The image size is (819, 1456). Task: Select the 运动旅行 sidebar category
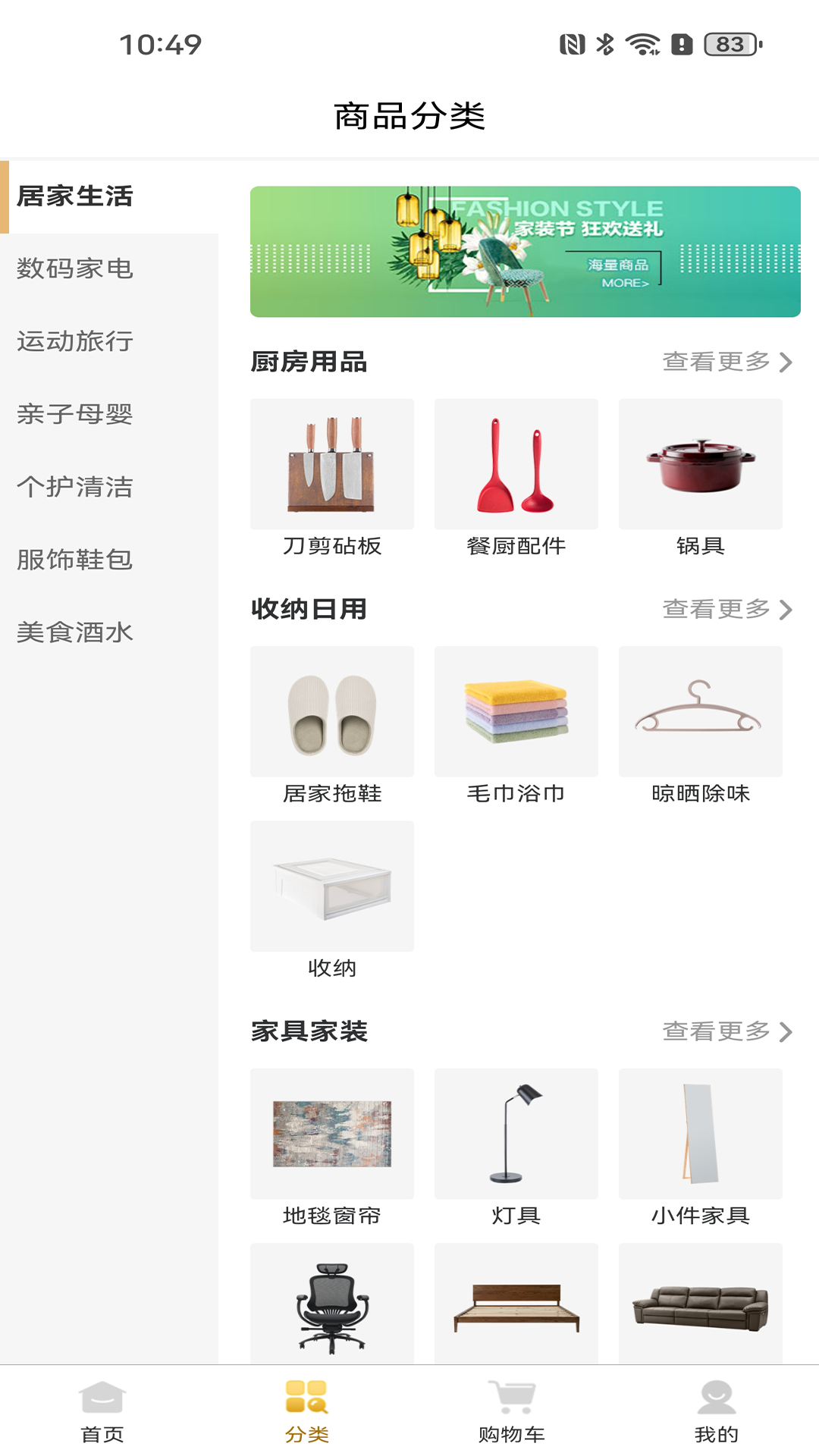[74, 343]
